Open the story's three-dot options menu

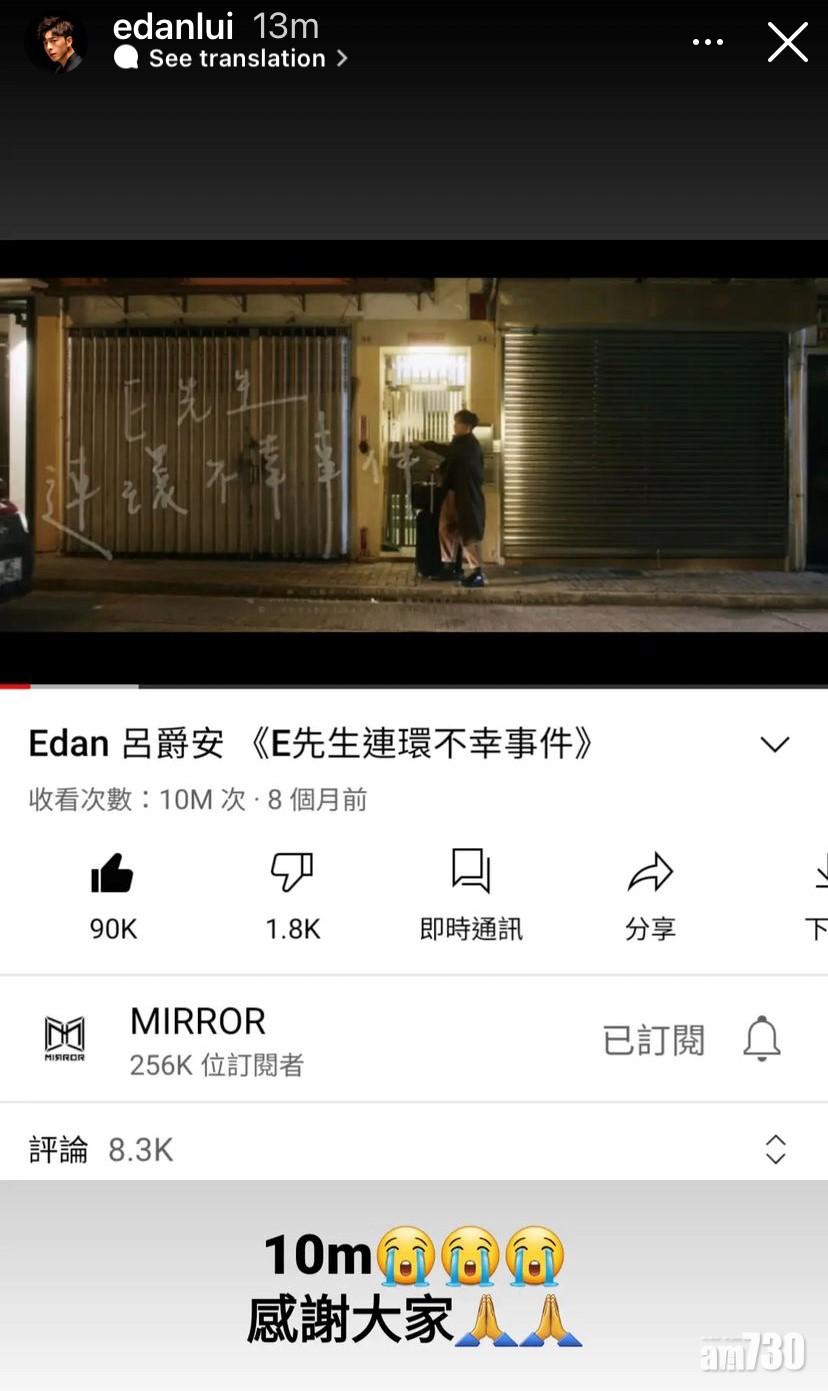click(708, 42)
